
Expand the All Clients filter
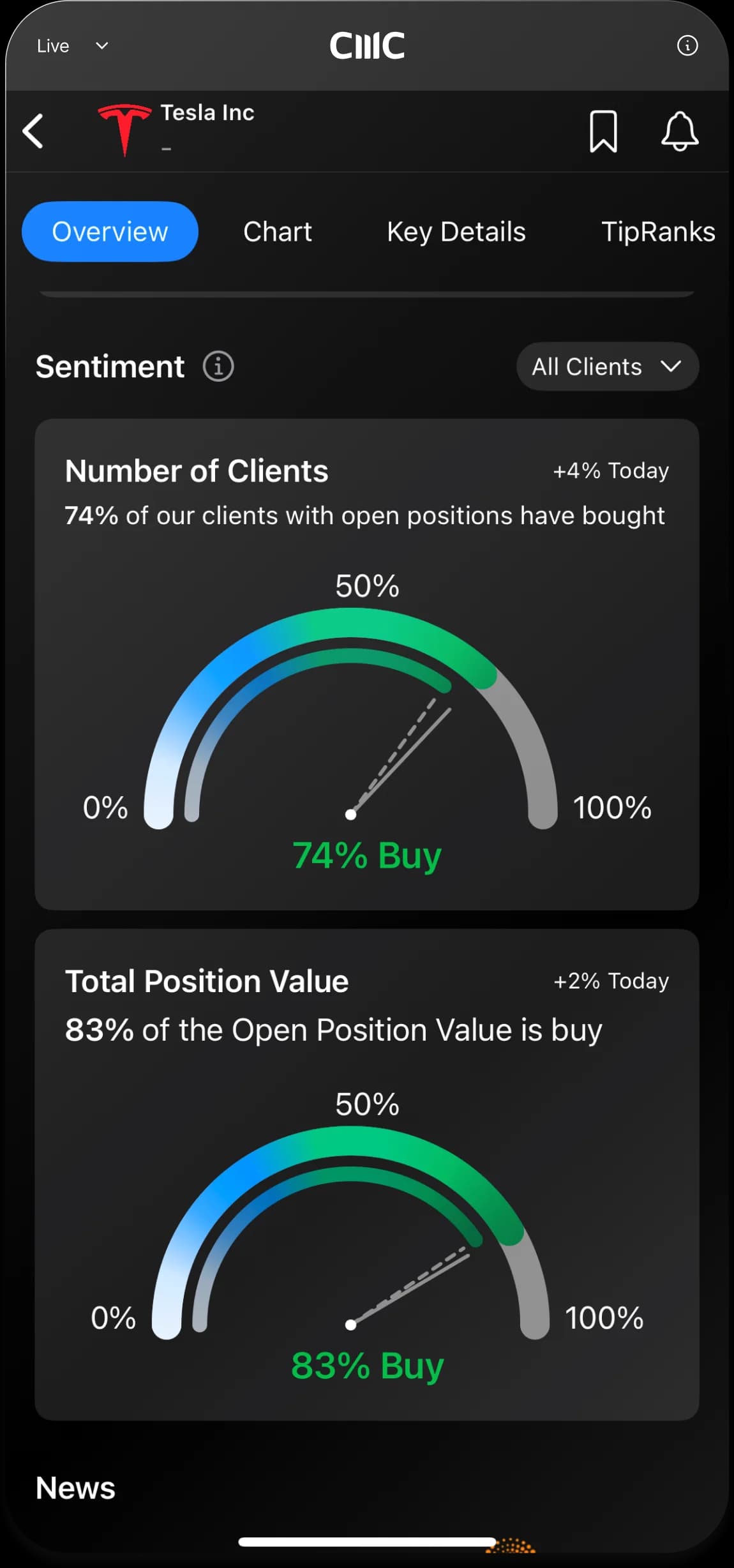click(x=606, y=366)
